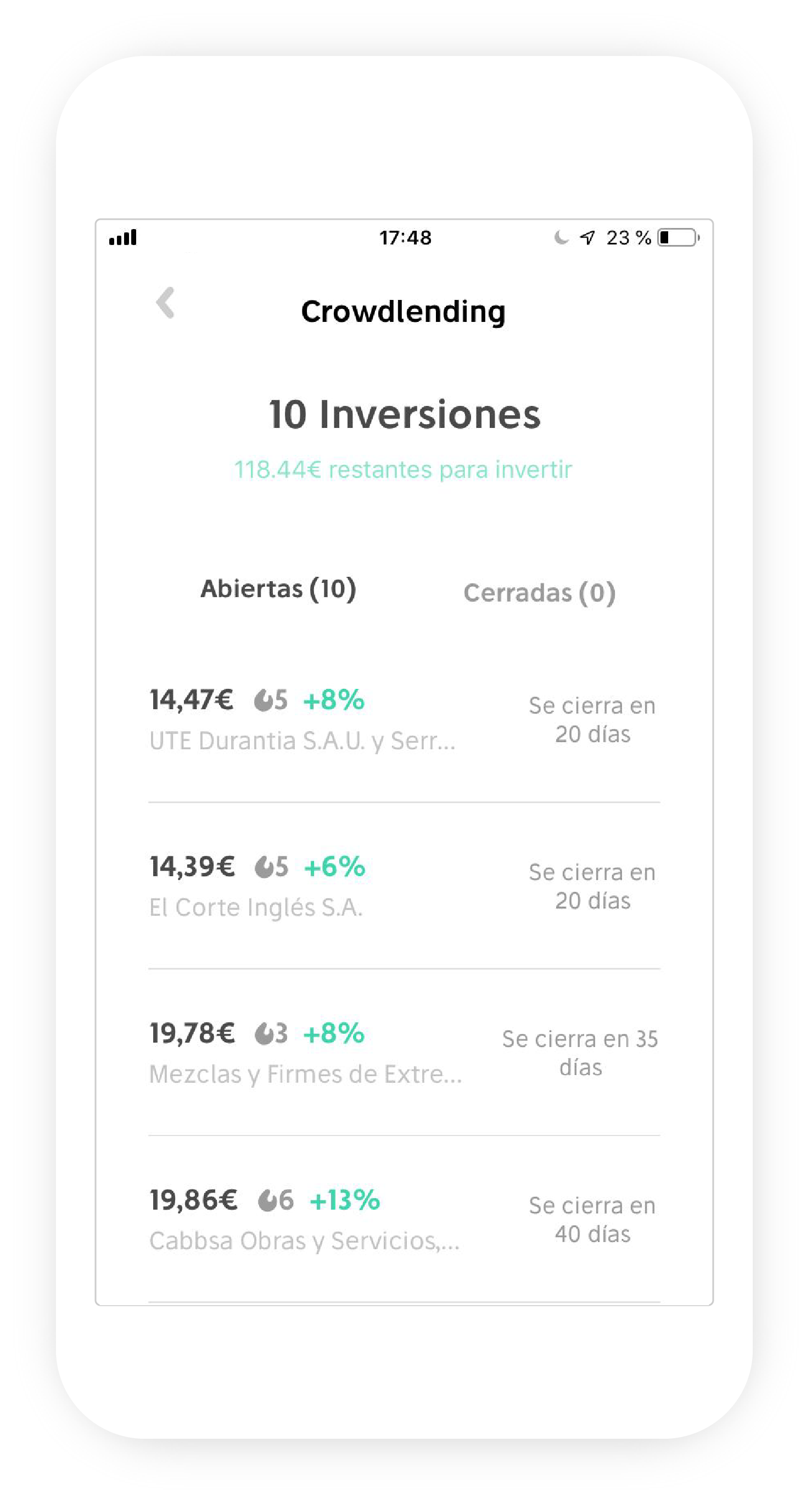Open the Mezclas y Firmes de Extre... investment
The image size is (812, 1503).
tap(404, 1053)
